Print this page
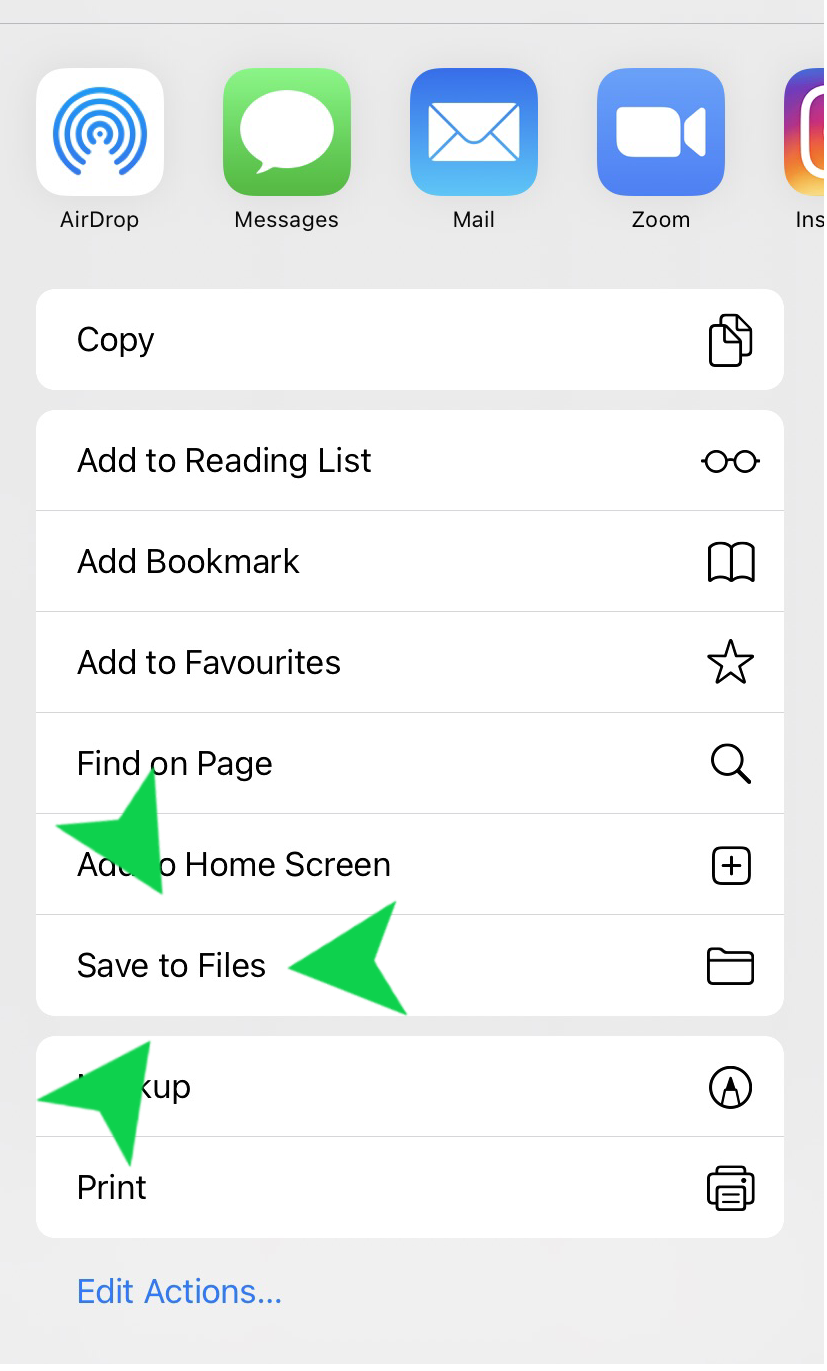The image size is (827, 1371). (409, 1188)
